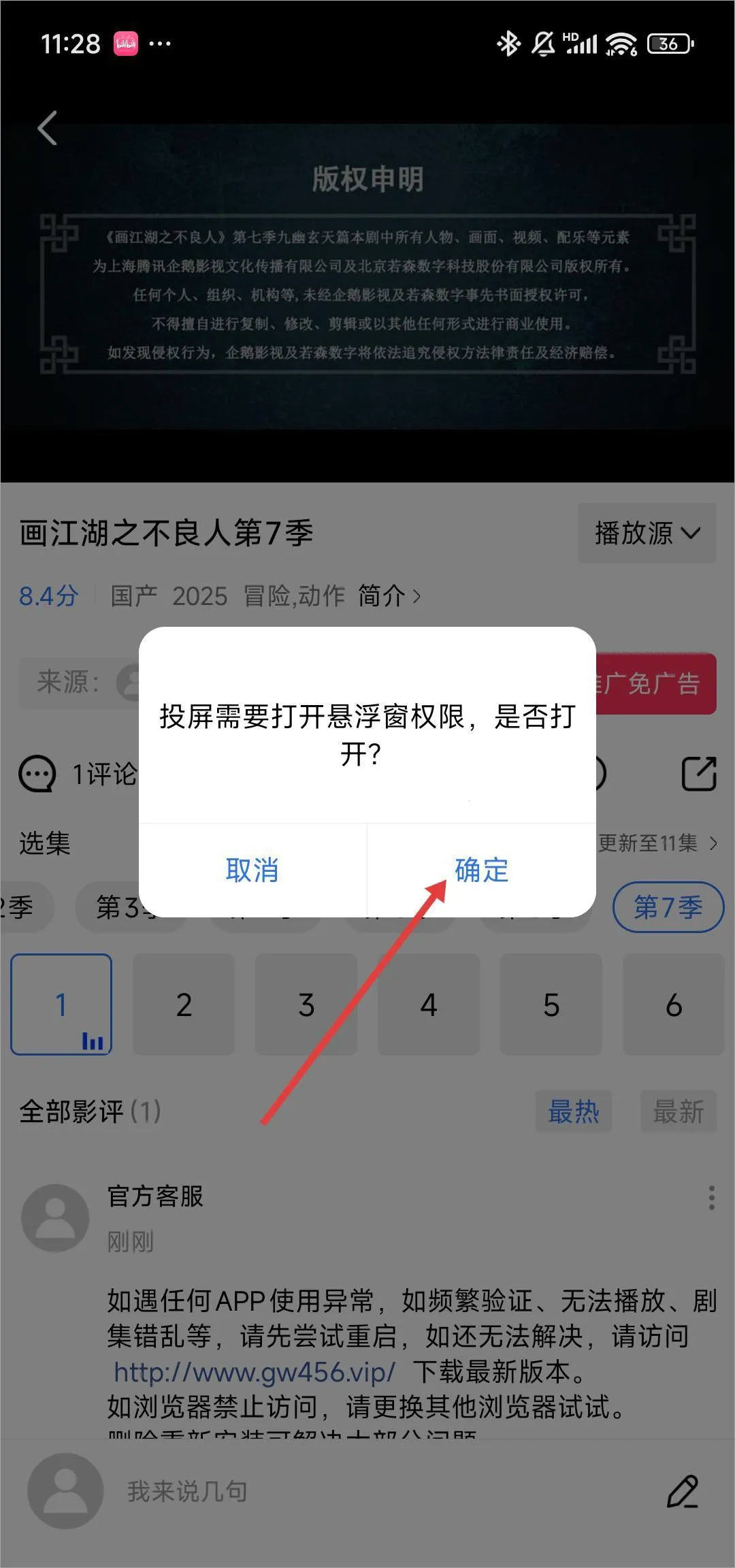Play episode 2

[x=184, y=1004]
